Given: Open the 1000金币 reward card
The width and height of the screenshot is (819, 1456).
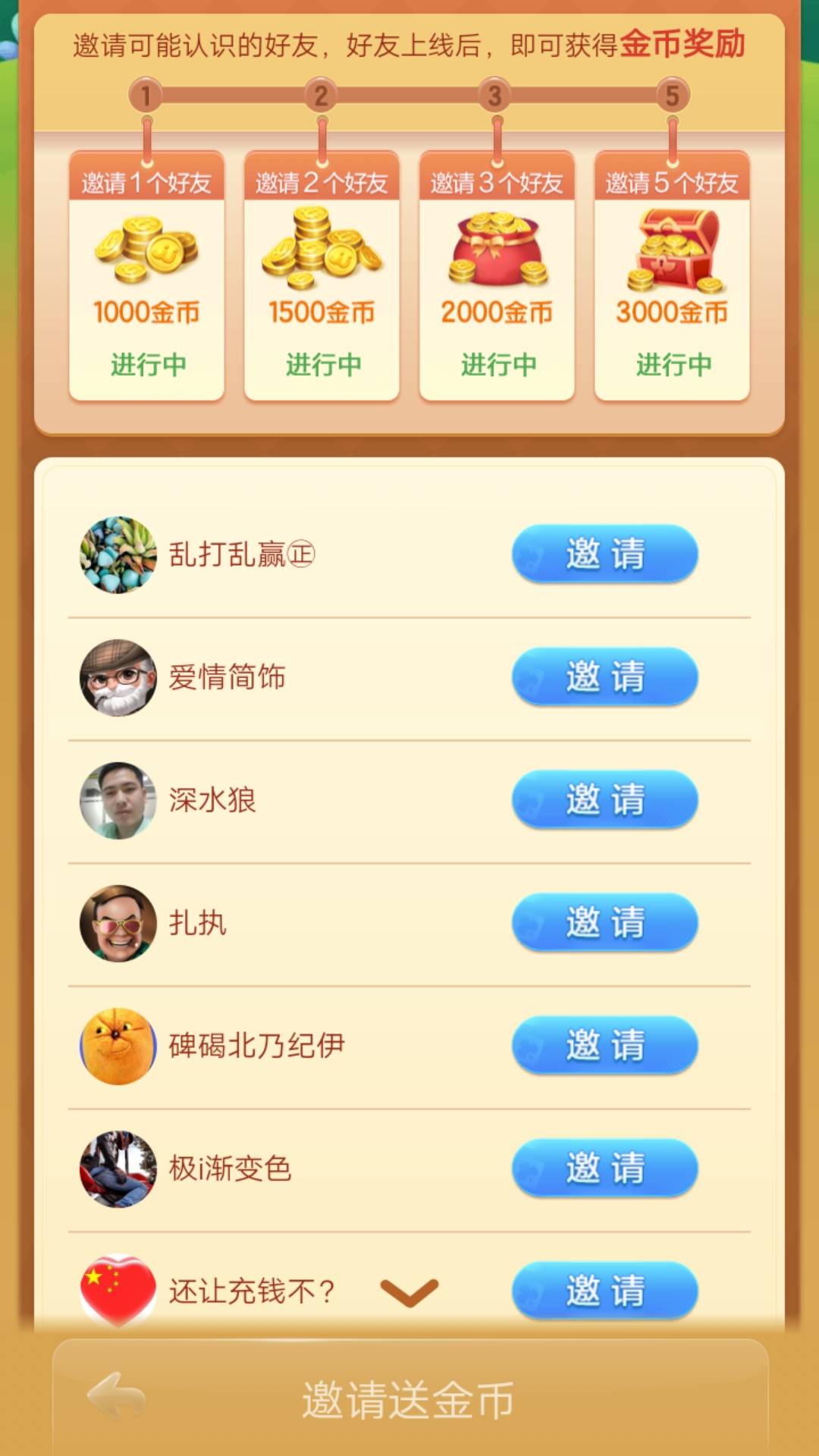Looking at the screenshot, I should coord(146,273).
